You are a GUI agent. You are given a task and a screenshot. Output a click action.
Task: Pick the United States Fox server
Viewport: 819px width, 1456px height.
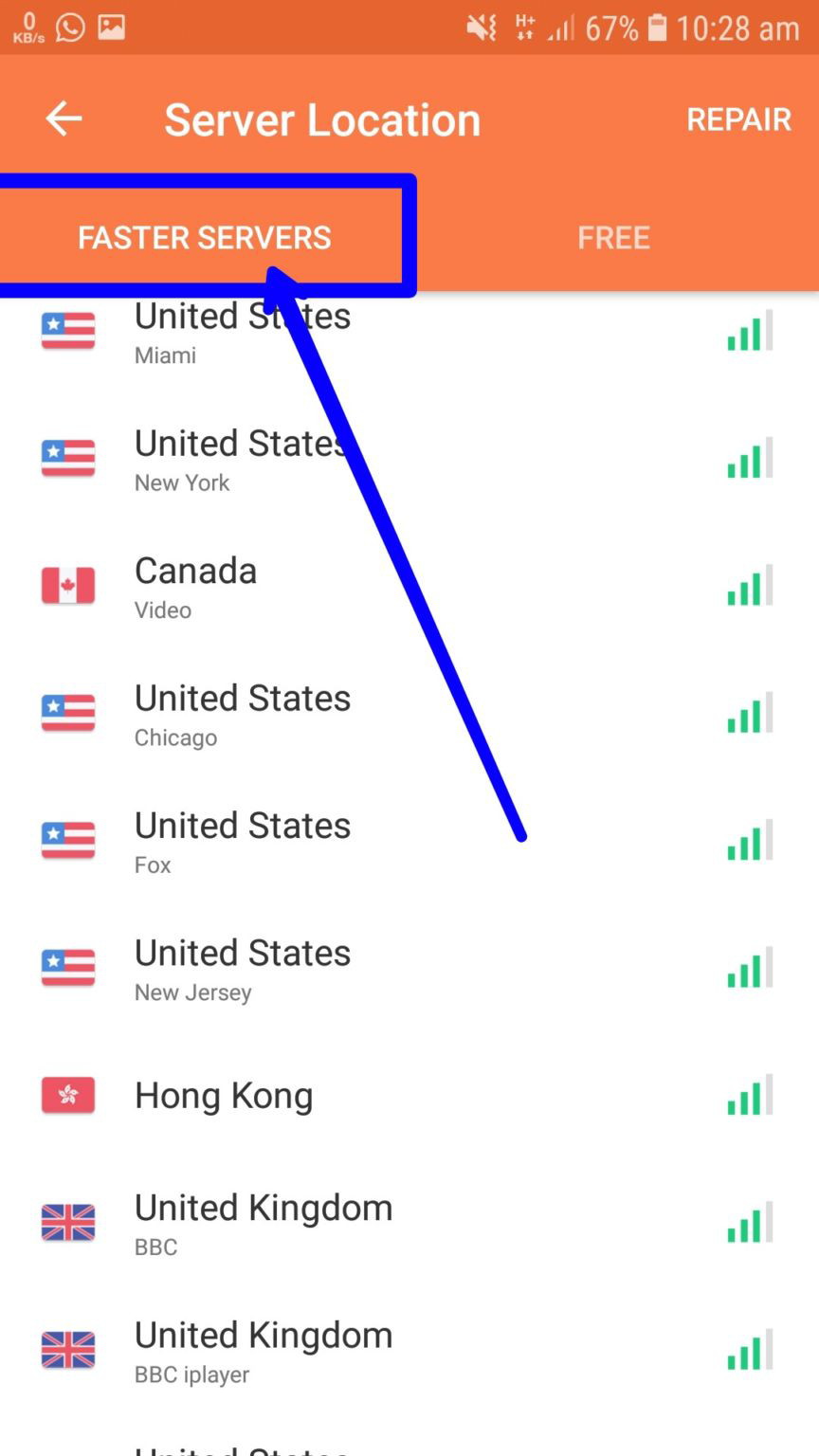coord(409,841)
